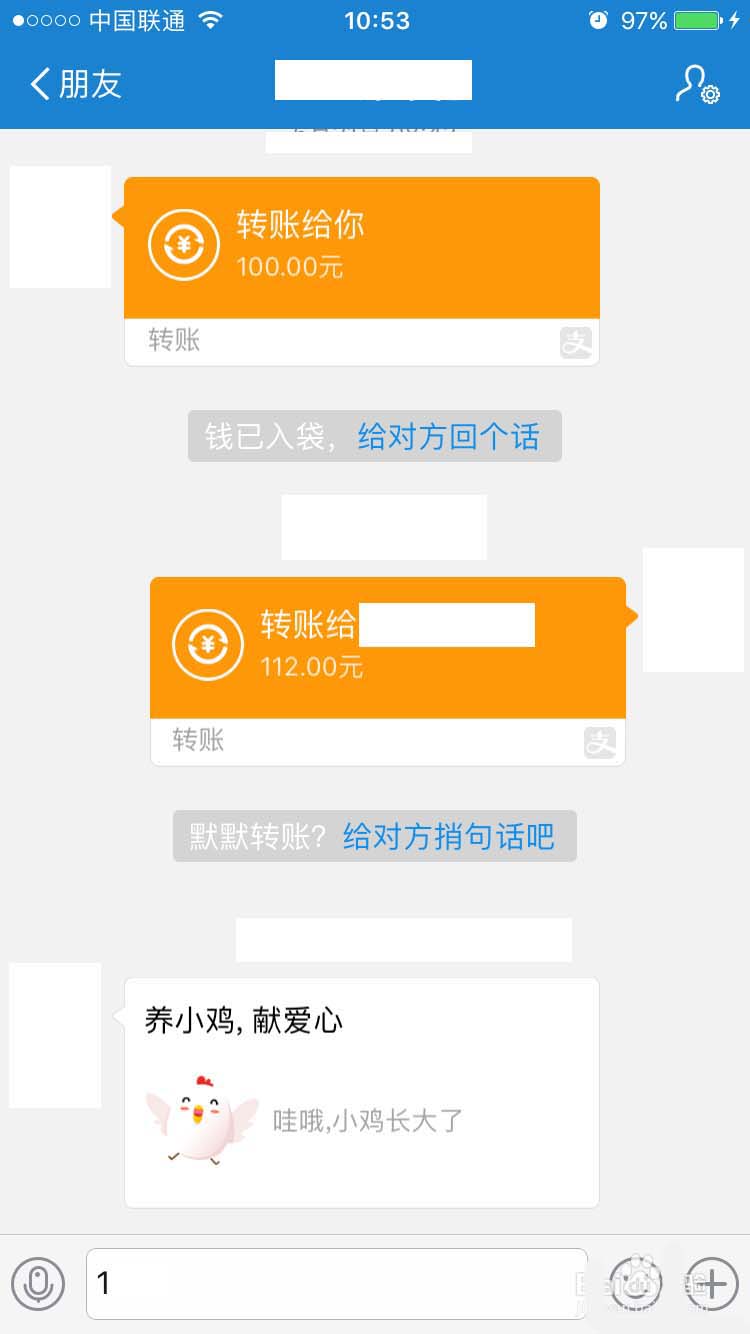Focus the message text field

[x=336, y=1284]
